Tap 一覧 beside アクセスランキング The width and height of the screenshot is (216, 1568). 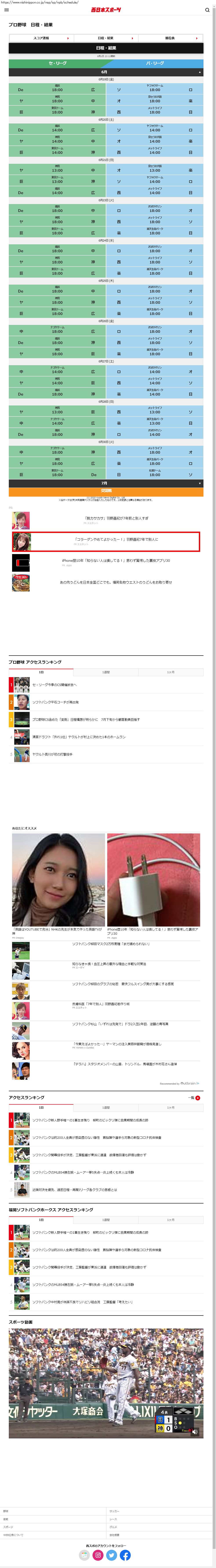194,1098
